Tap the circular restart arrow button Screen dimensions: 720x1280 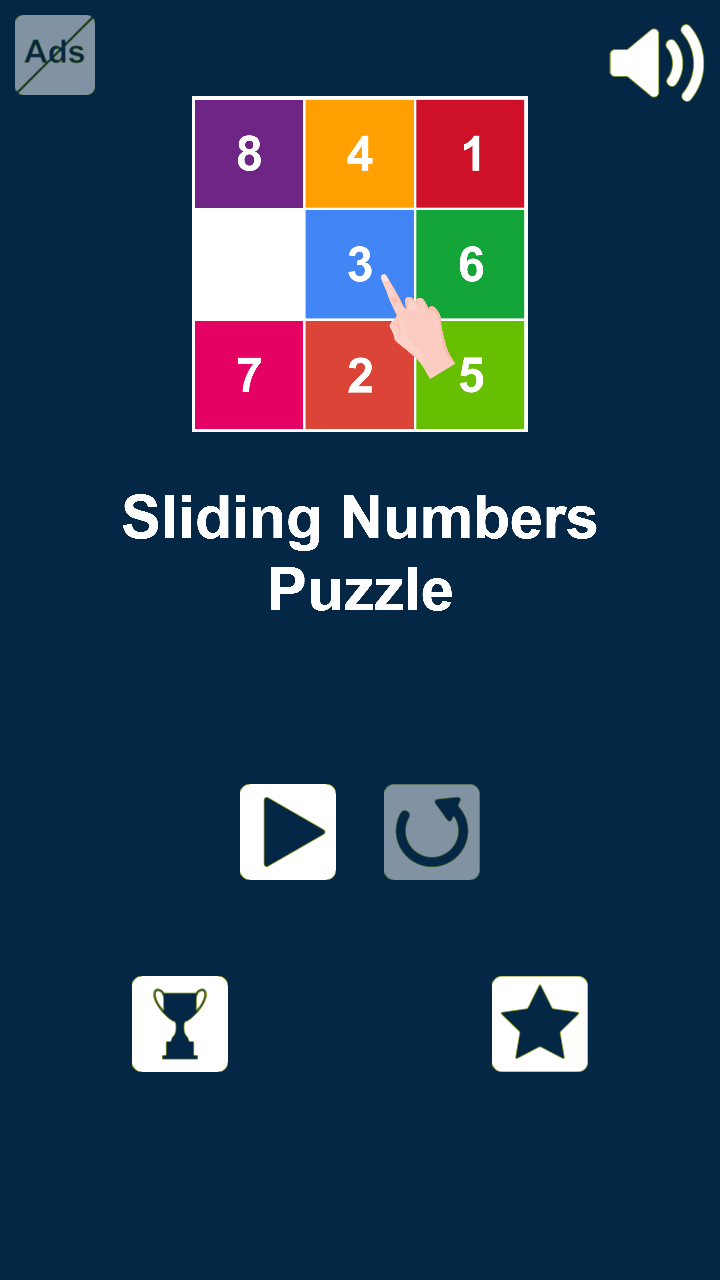coord(432,832)
